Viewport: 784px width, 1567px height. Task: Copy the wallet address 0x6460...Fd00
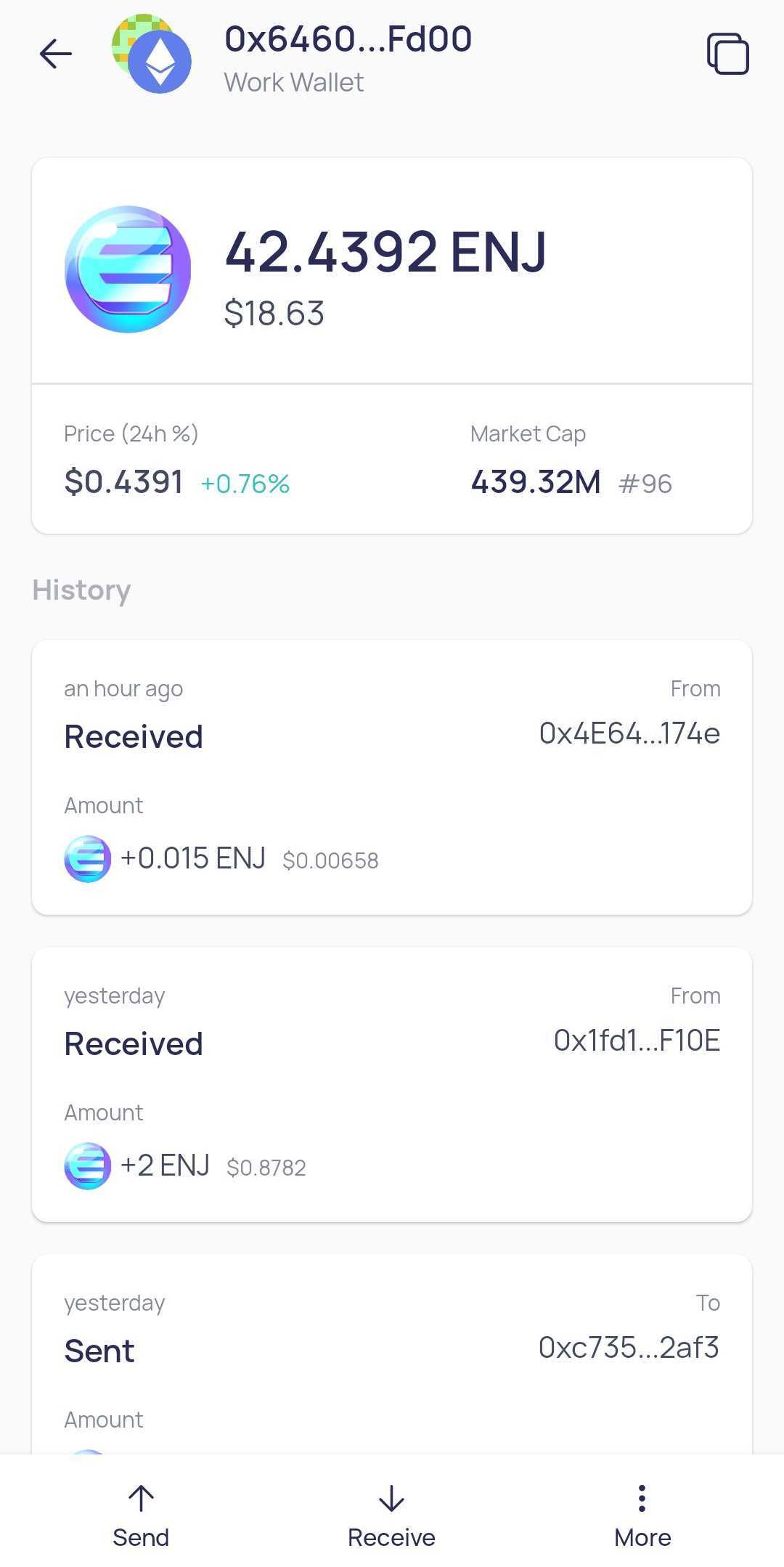[727, 54]
